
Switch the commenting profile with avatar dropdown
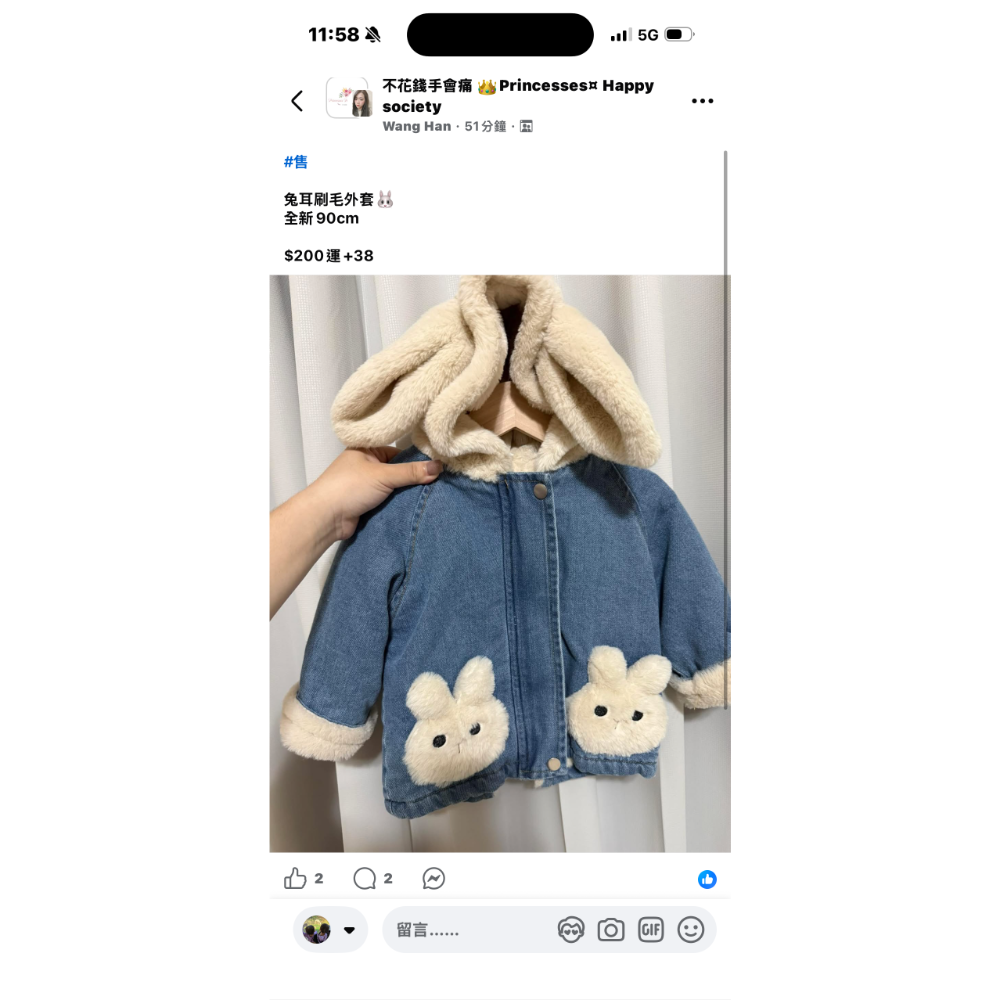click(330, 930)
